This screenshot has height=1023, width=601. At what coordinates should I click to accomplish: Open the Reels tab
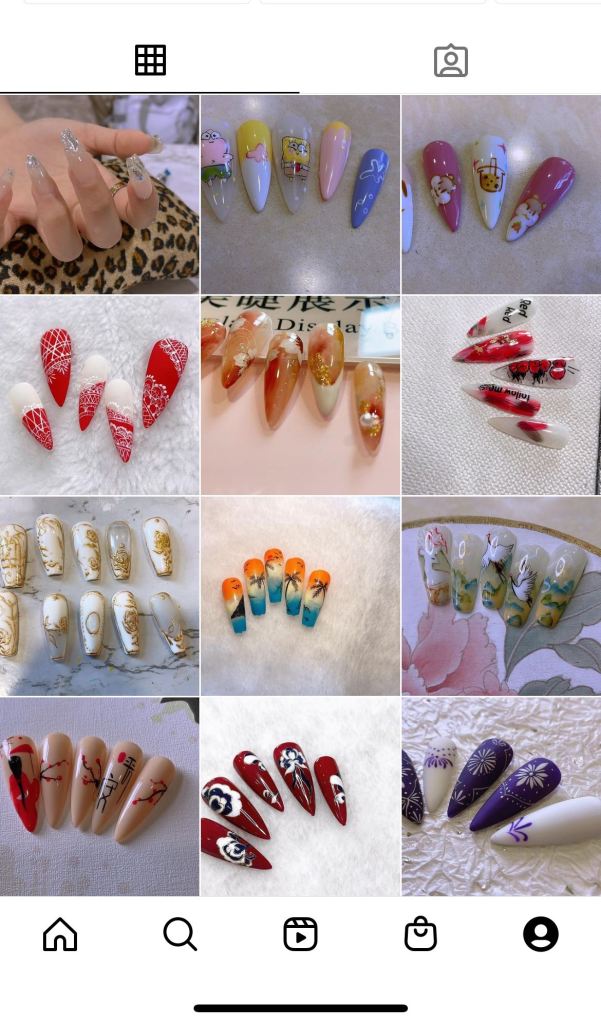(300, 934)
